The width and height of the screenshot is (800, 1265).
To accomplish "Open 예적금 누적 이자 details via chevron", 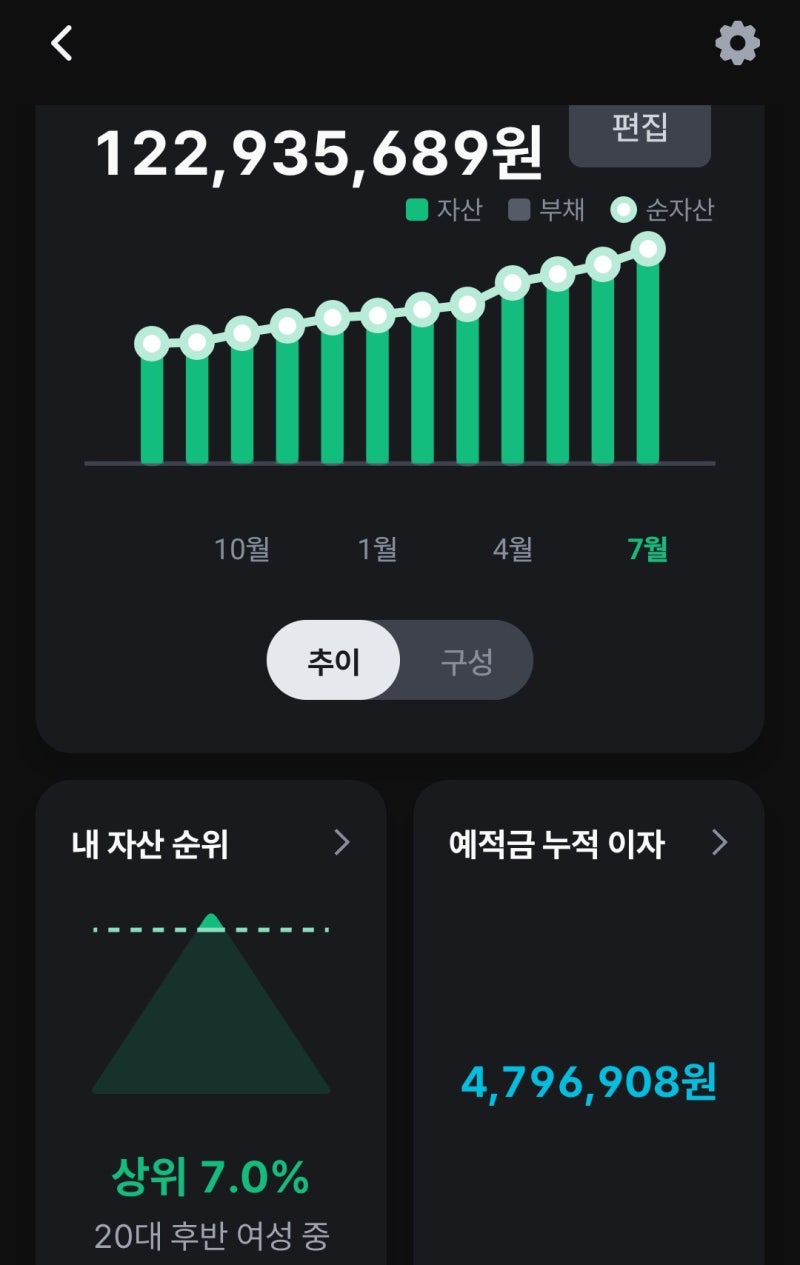I will point(719,843).
